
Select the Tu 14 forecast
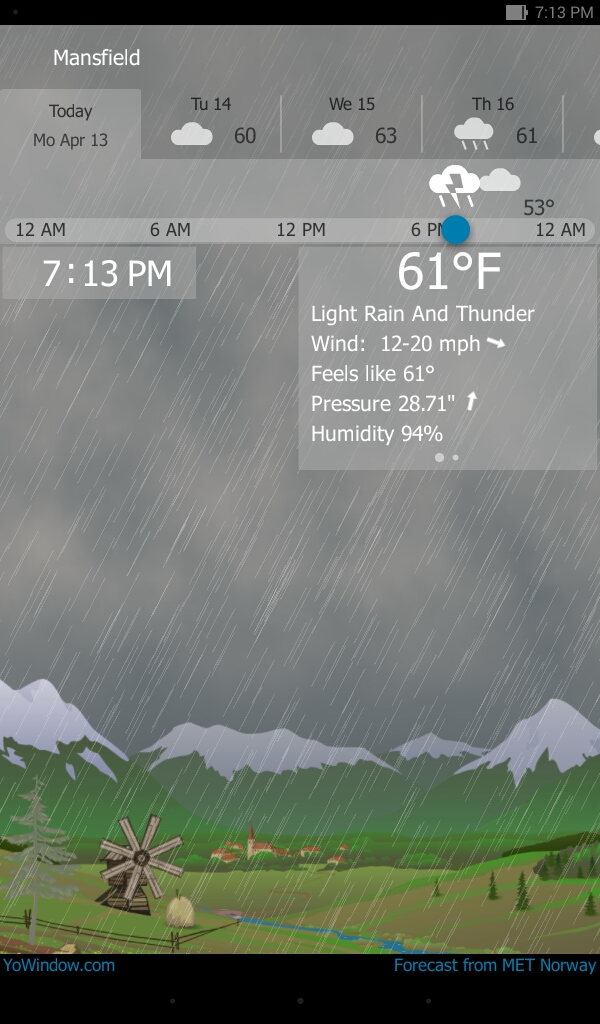[x=211, y=124]
